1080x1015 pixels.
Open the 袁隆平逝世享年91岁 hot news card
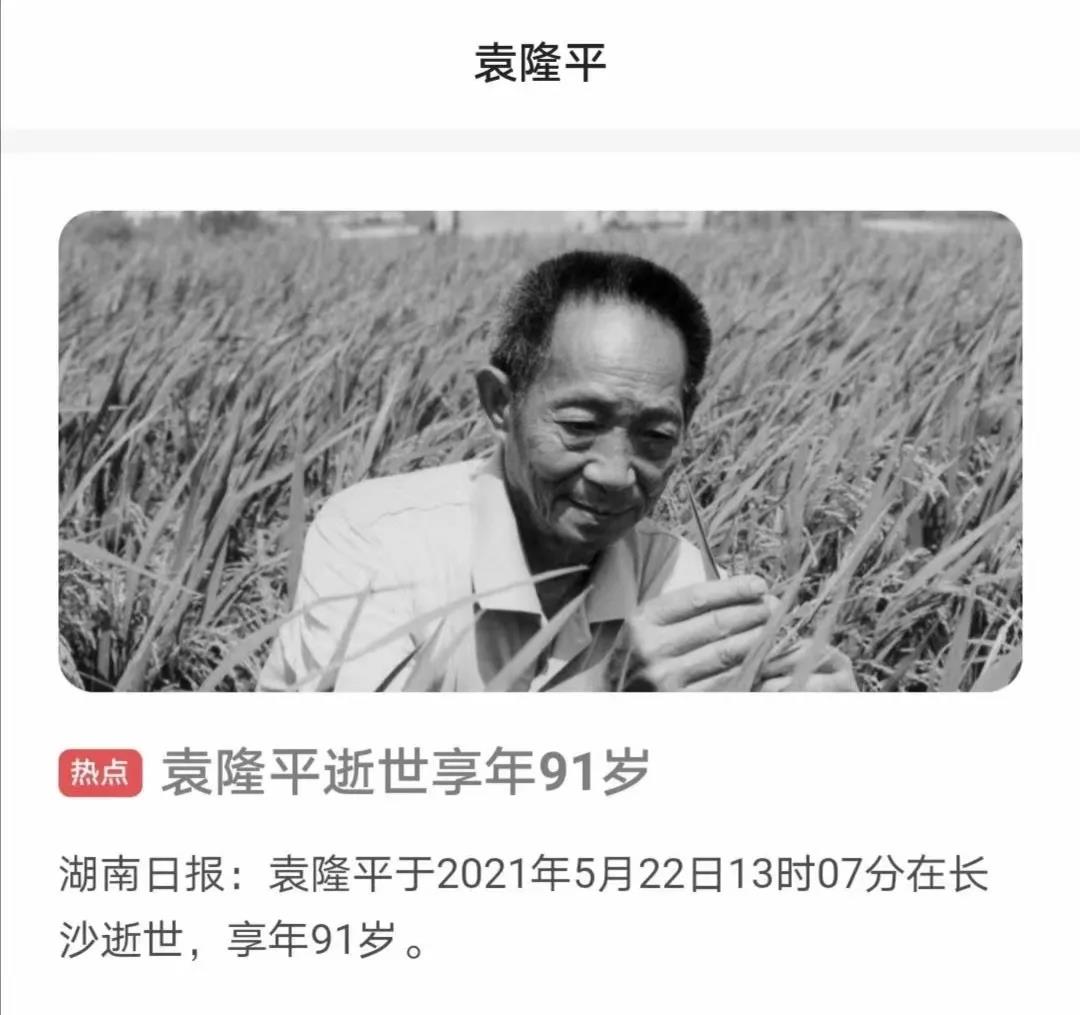click(405, 772)
